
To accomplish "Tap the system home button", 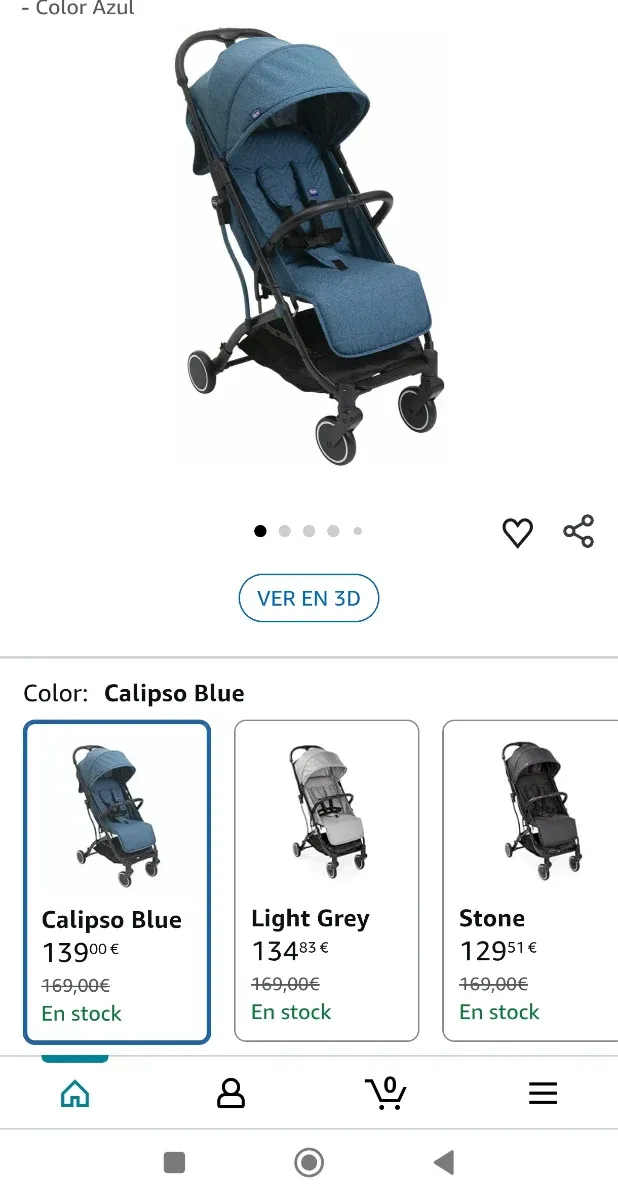I will click(x=309, y=1162).
